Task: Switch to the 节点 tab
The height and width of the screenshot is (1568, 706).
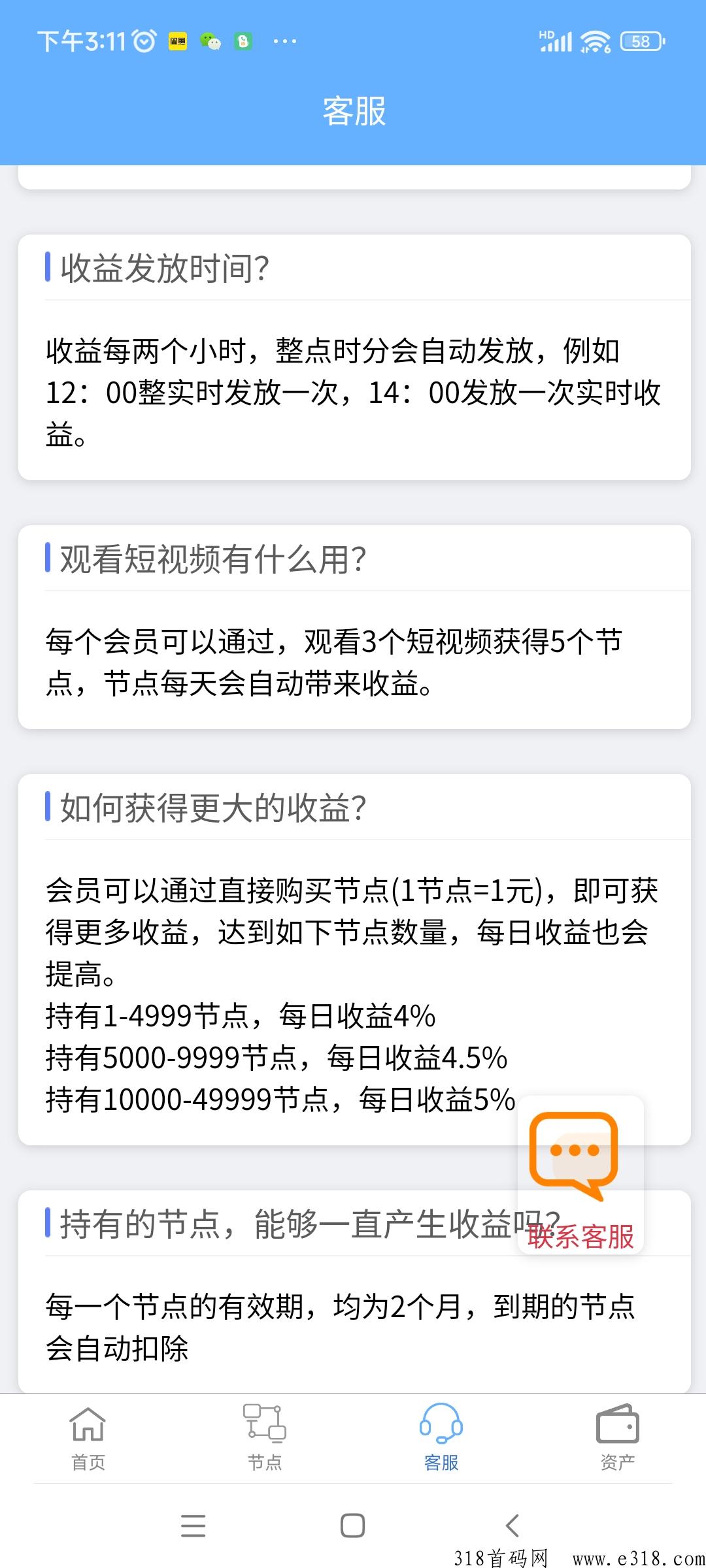Action: coord(265,1437)
